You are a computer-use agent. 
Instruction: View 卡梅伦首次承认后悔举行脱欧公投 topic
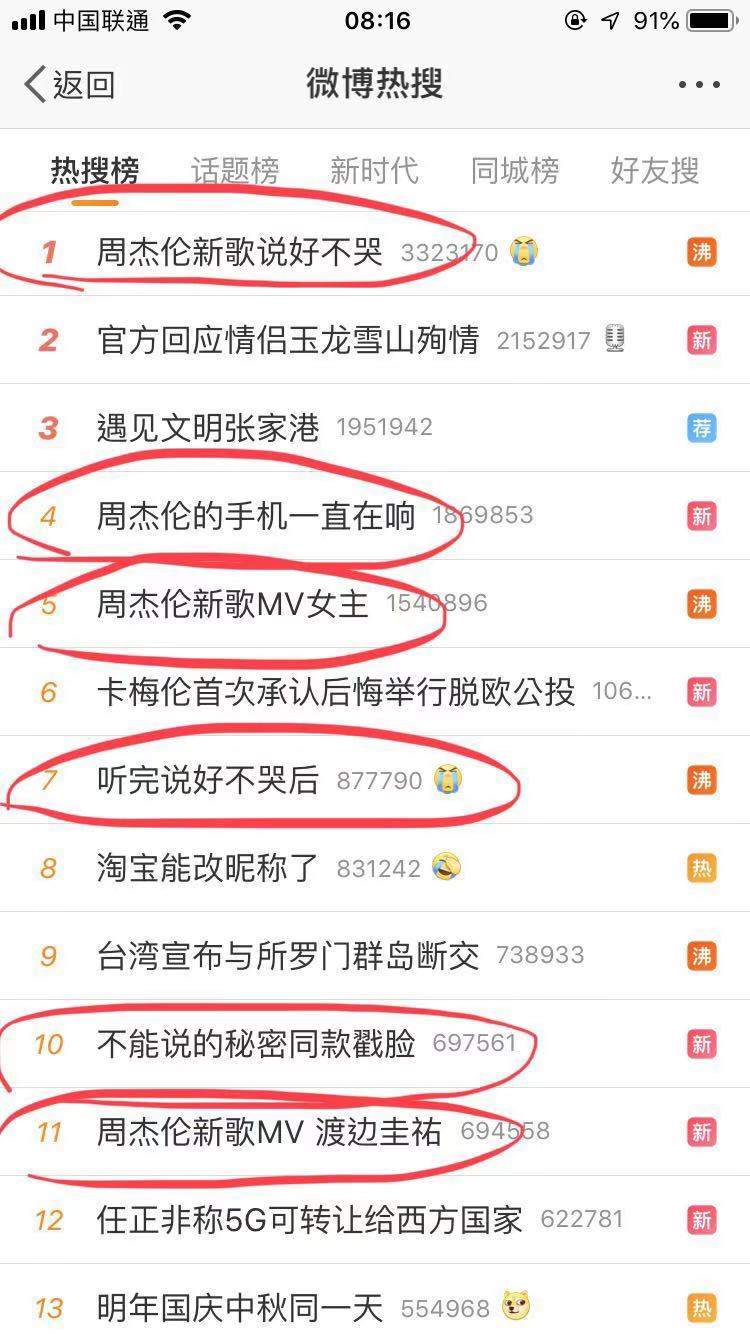pos(336,692)
